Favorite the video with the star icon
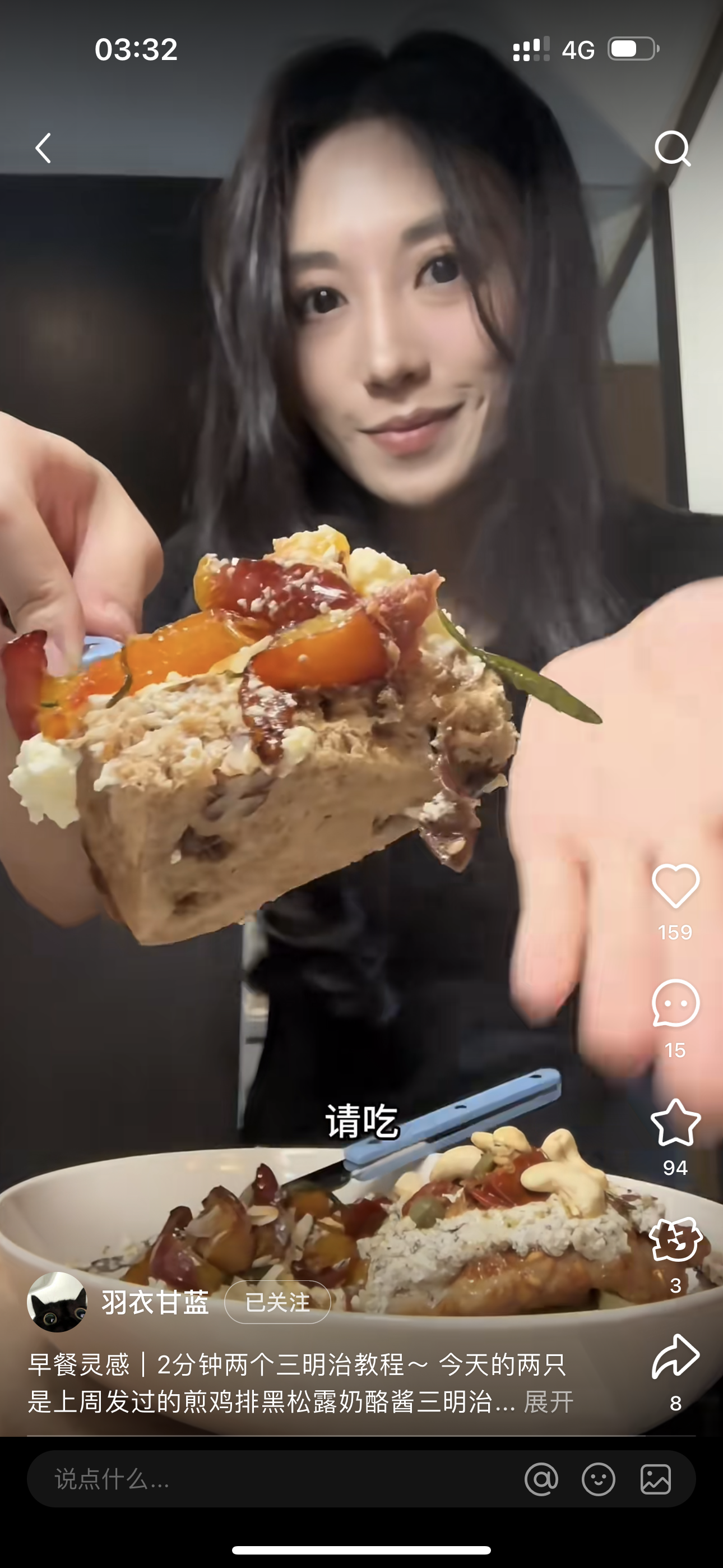Image resolution: width=723 pixels, height=1568 pixels. [675, 1122]
